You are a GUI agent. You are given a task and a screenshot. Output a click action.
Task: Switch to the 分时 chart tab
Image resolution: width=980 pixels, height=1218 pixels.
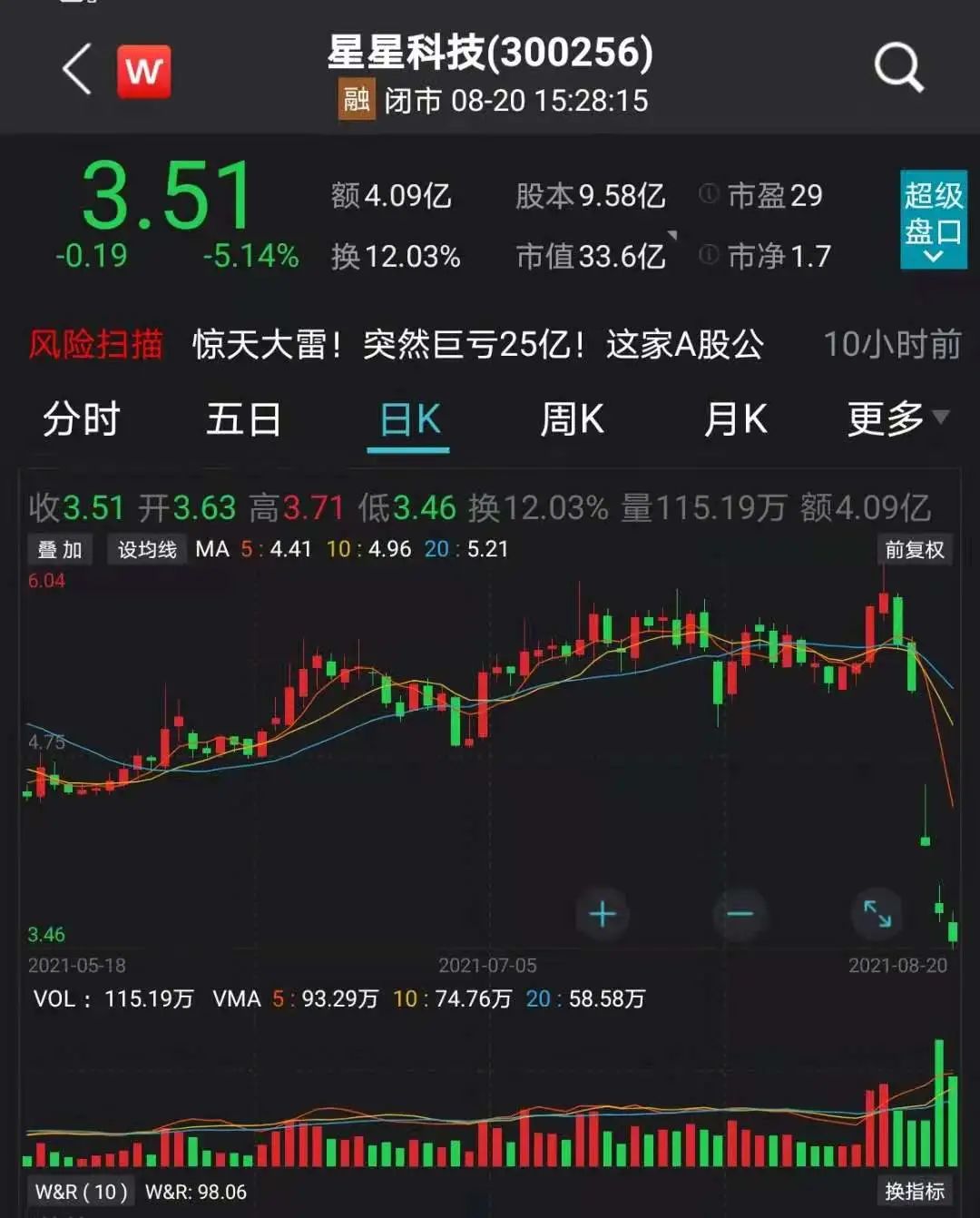(82, 420)
